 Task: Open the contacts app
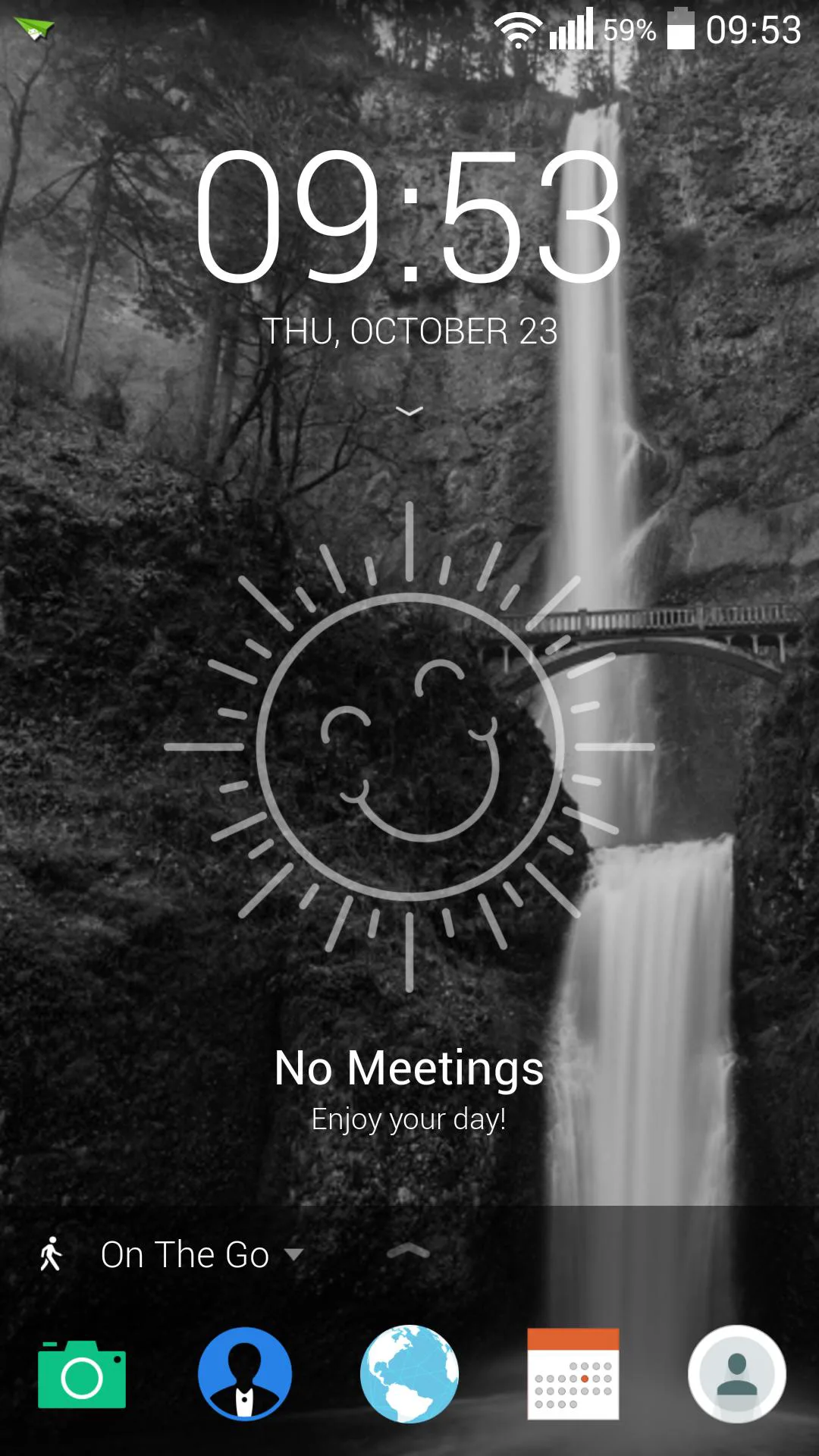736,1374
